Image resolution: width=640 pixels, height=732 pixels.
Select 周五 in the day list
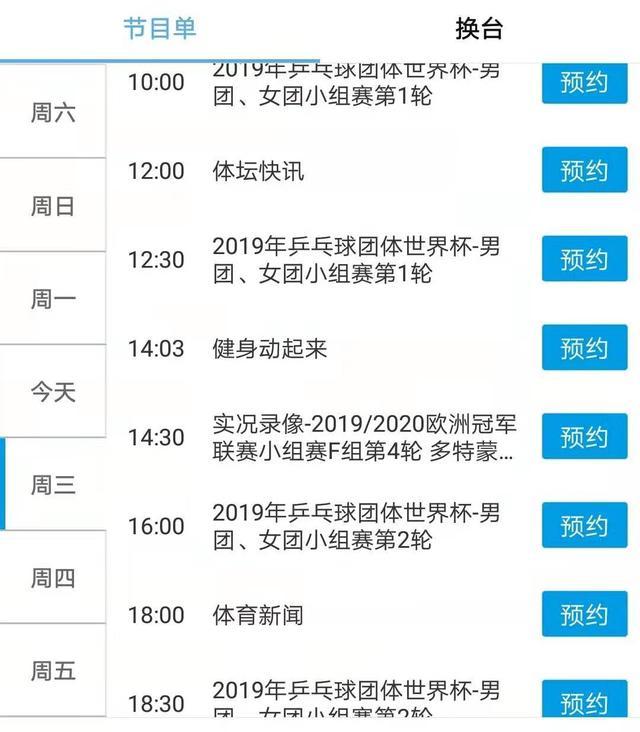tap(53, 670)
